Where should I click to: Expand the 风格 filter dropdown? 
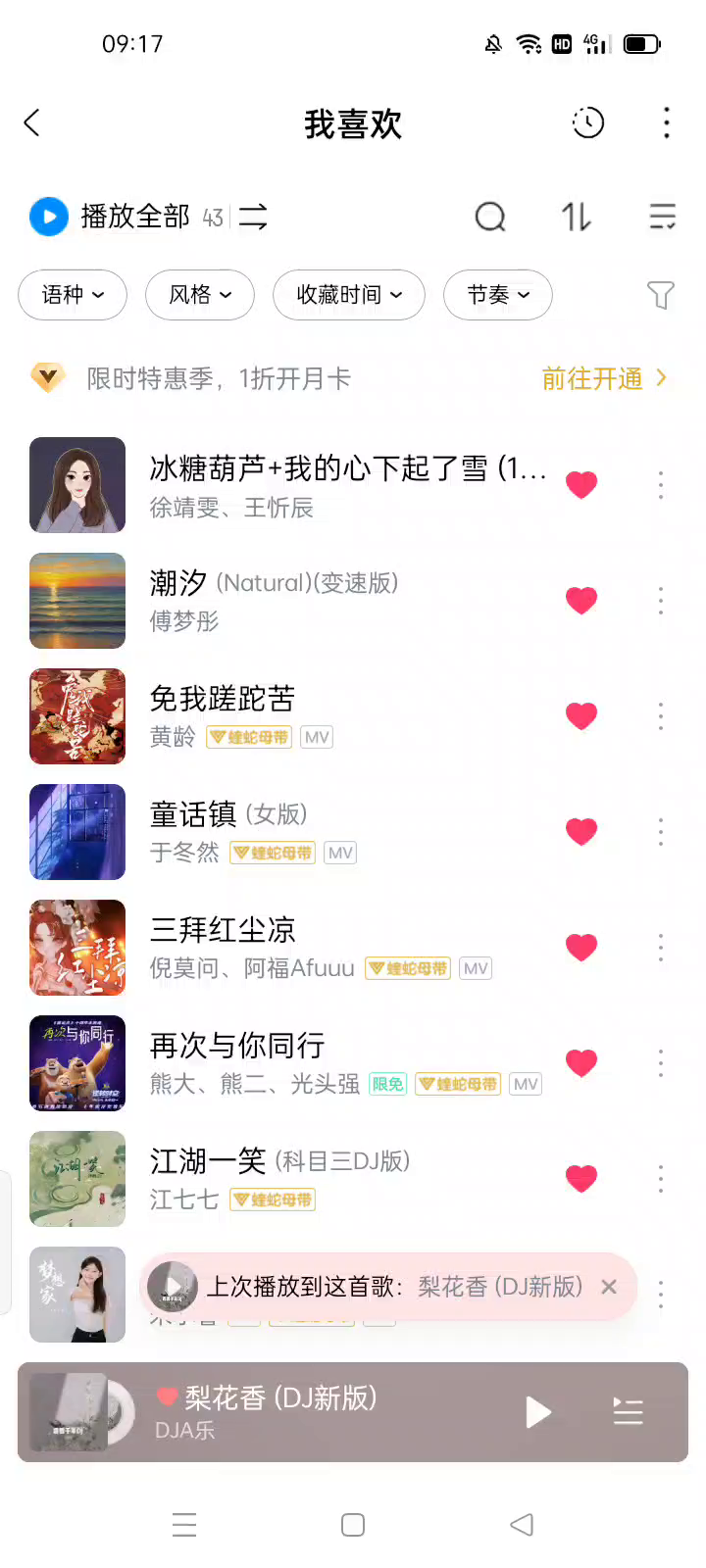coord(200,295)
